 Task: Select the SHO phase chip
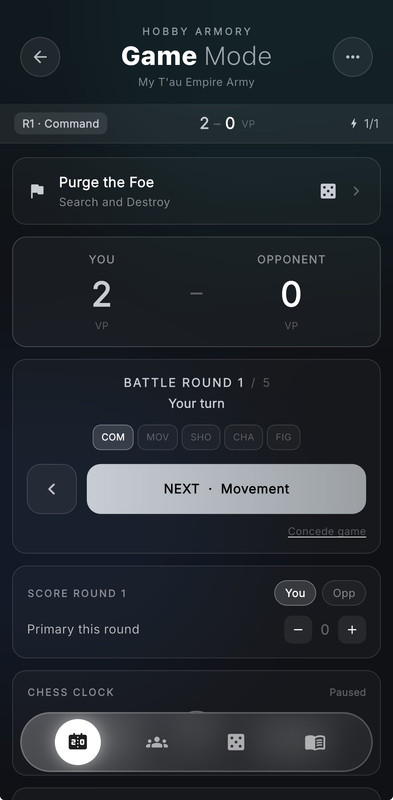click(201, 437)
